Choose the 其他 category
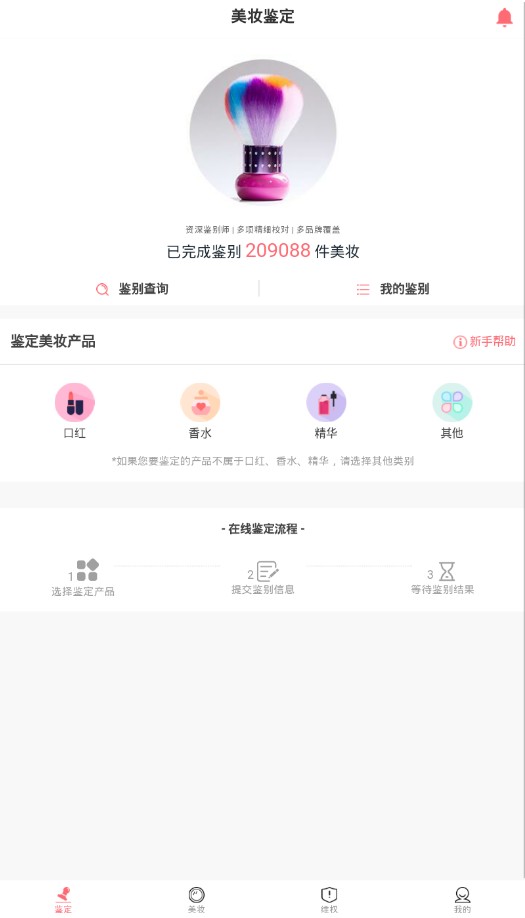 [x=452, y=411]
